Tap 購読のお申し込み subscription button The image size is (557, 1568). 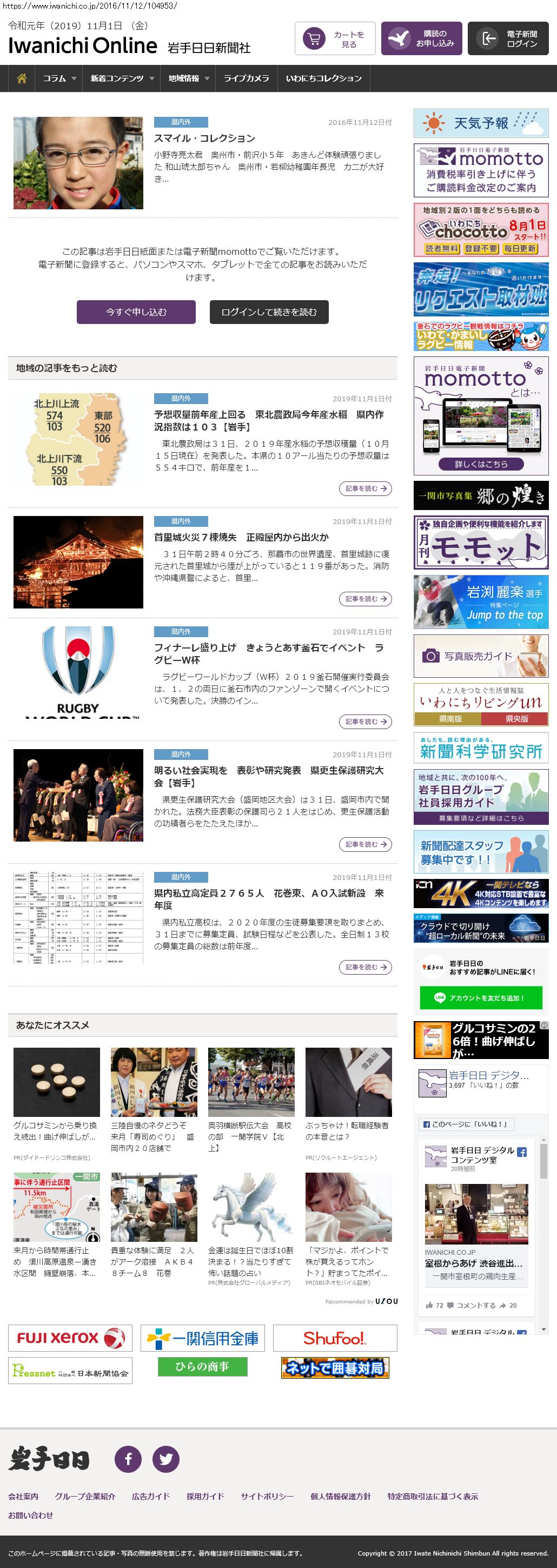coord(421,39)
